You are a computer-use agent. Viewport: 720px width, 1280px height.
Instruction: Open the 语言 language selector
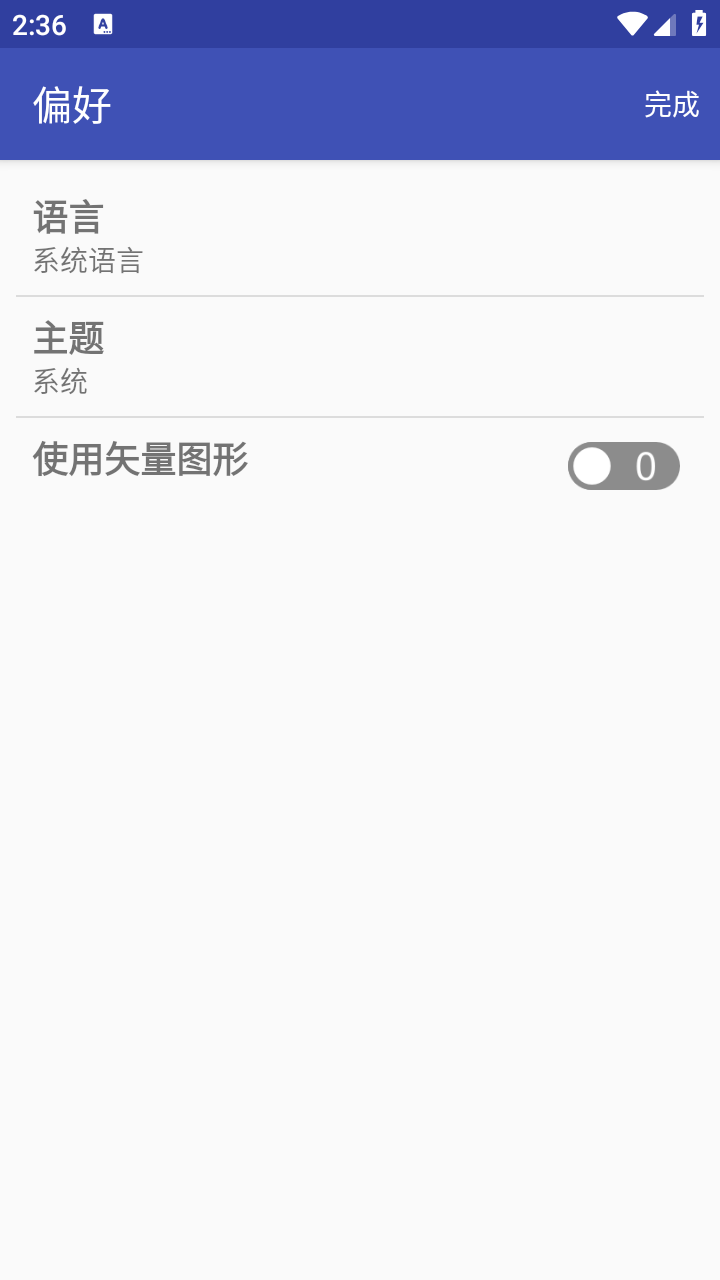click(360, 235)
